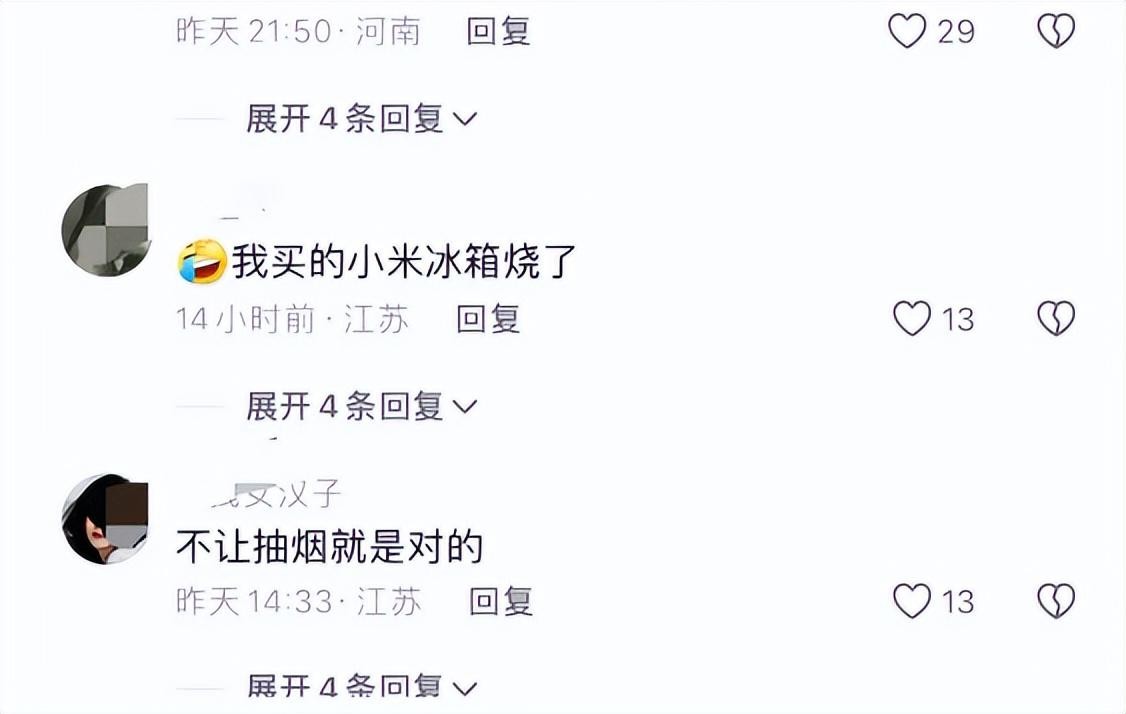This screenshot has height=714, width=1126.
Task: Dislike the 不让抽烟就是对的 comment
Action: (1055, 601)
